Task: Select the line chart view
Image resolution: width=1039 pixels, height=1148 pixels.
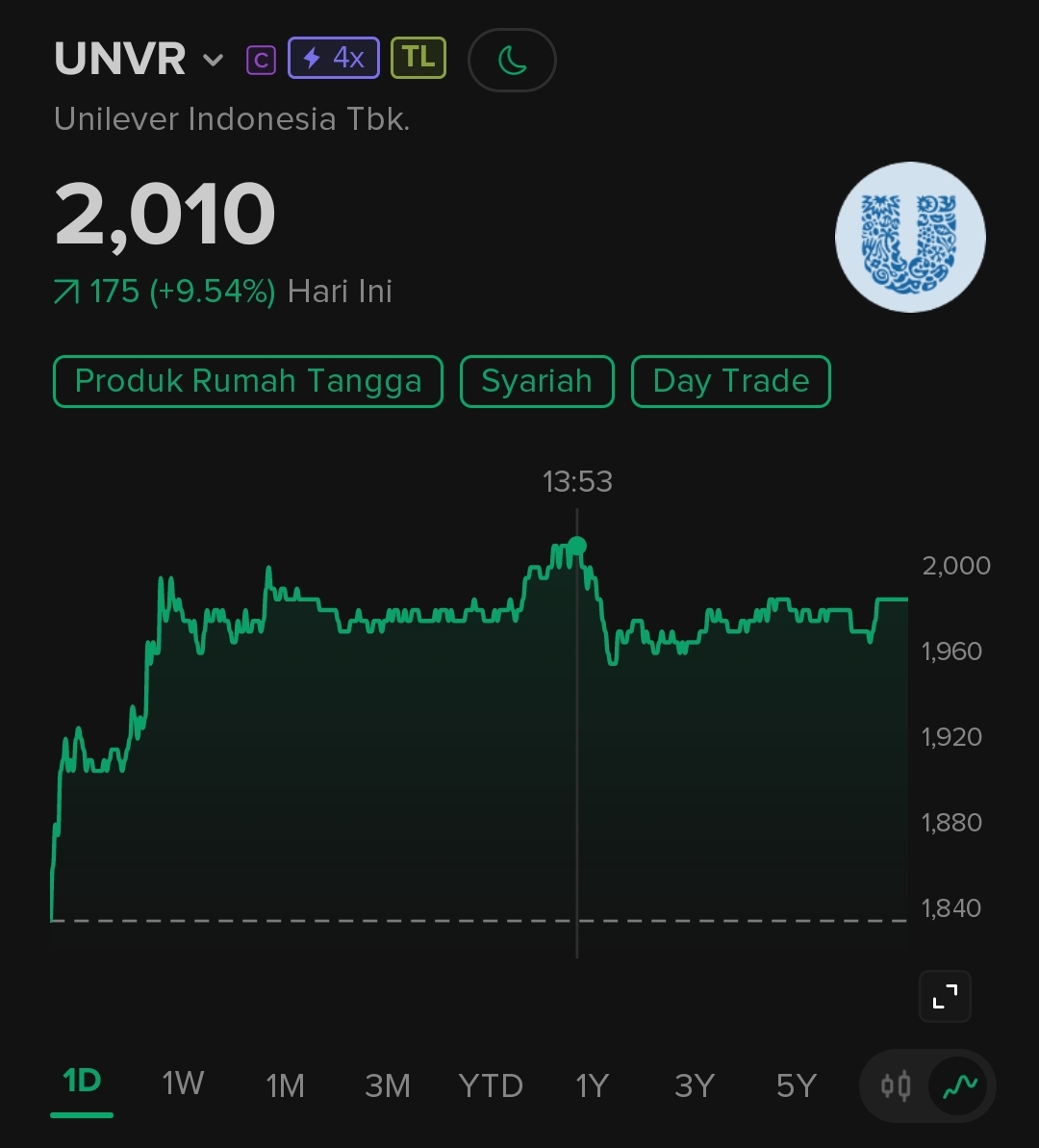Action: pos(960,1086)
